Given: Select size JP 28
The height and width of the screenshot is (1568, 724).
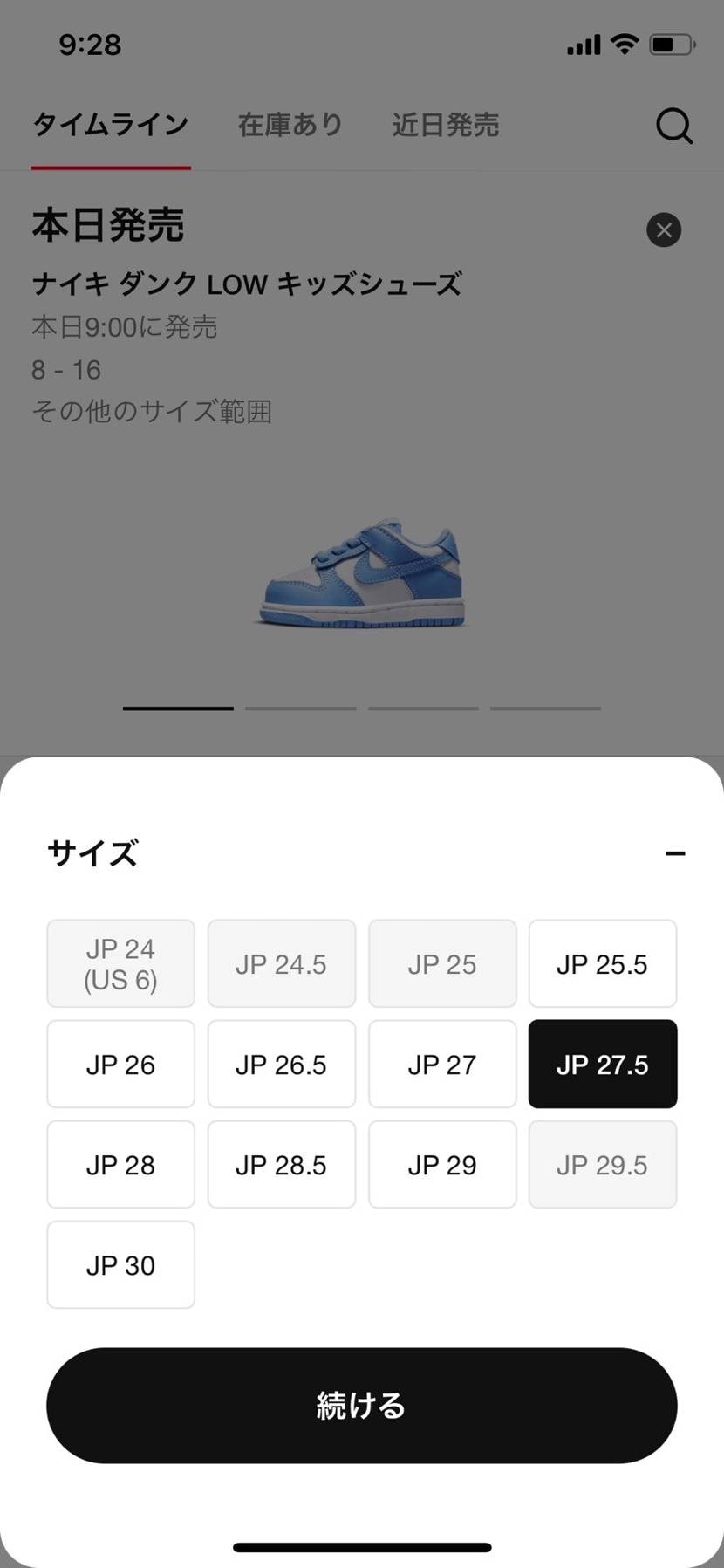Looking at the screenshot, I should tap(120, 1165).
